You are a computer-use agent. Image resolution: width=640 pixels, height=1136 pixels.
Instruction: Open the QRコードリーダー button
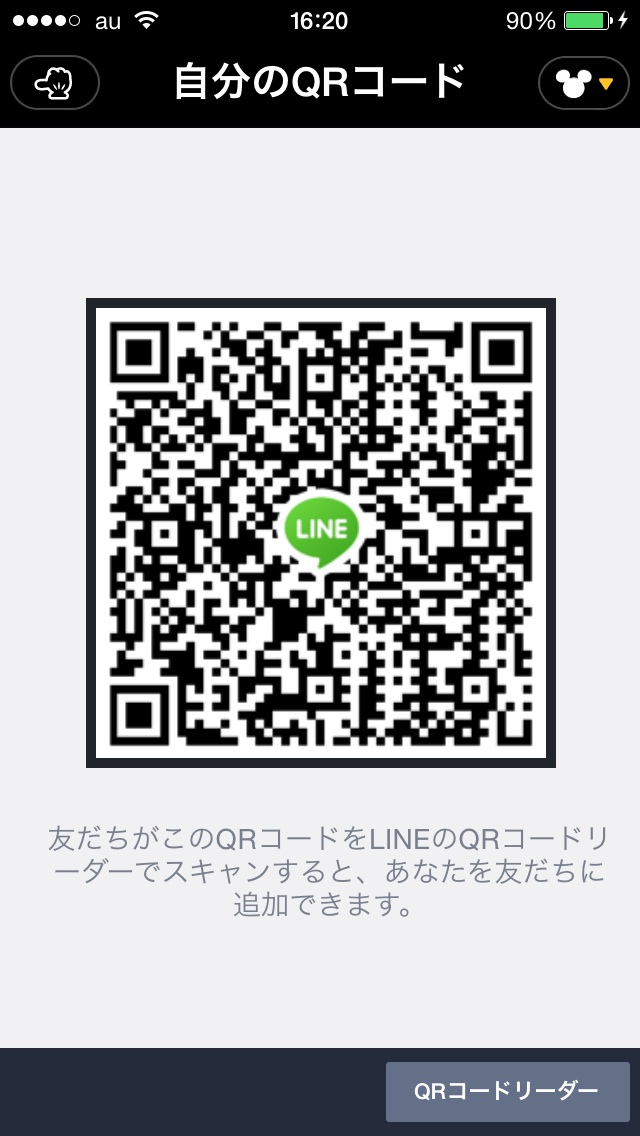507,1090
